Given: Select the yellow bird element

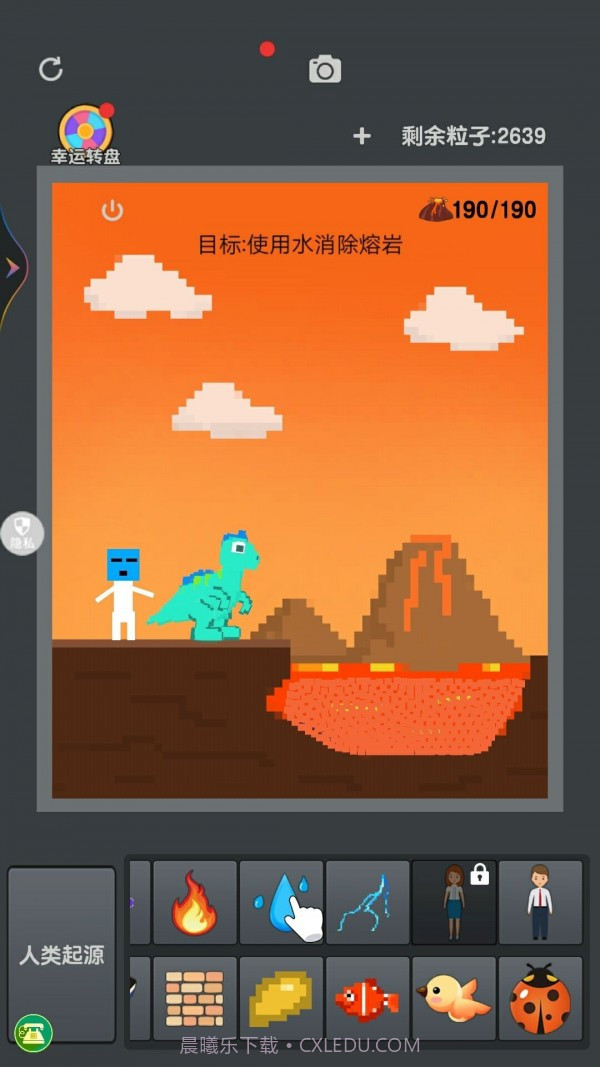Looking at the screenshot, I should 454,998.
